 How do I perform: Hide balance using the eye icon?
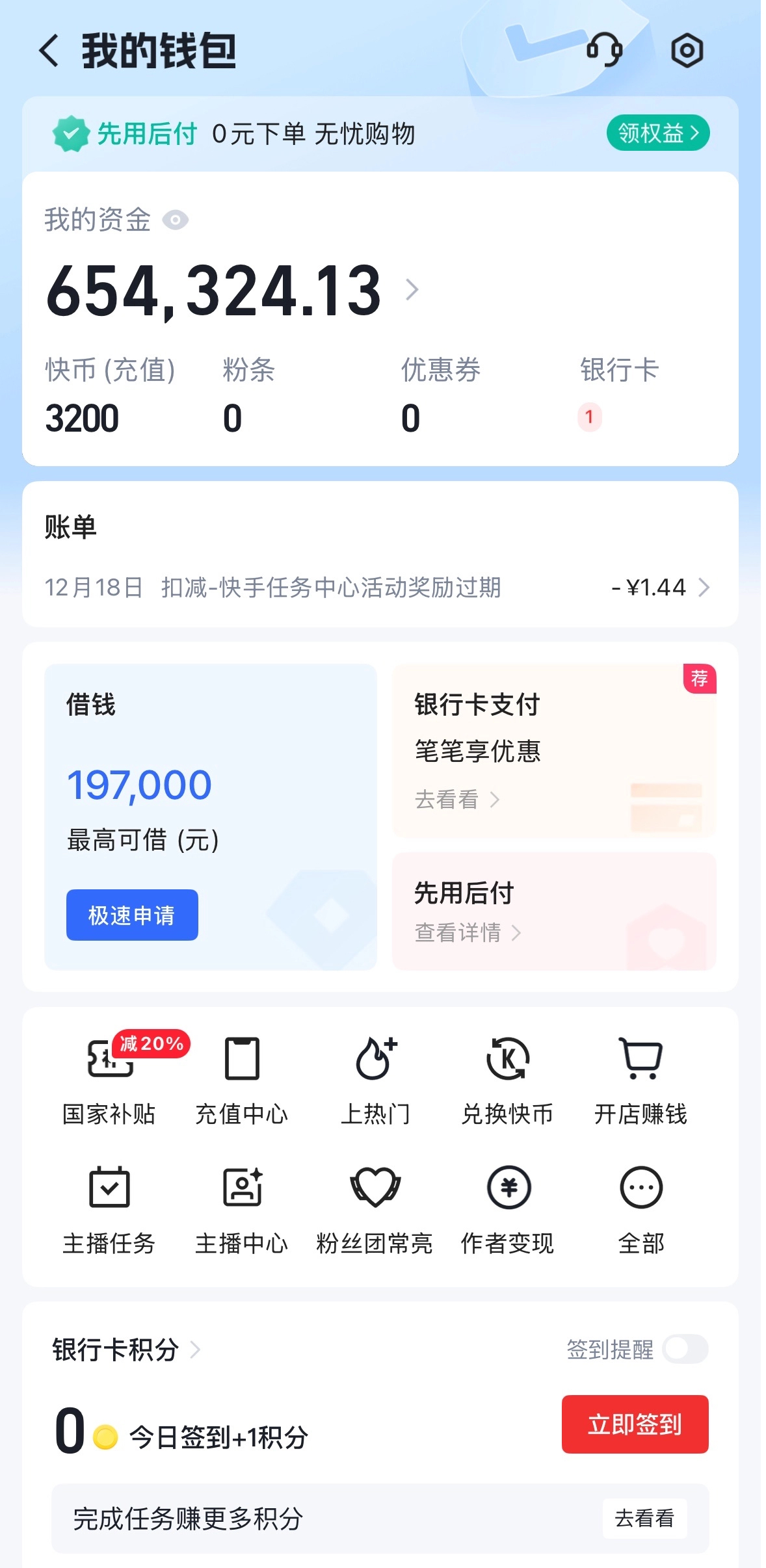click(174, 221)
